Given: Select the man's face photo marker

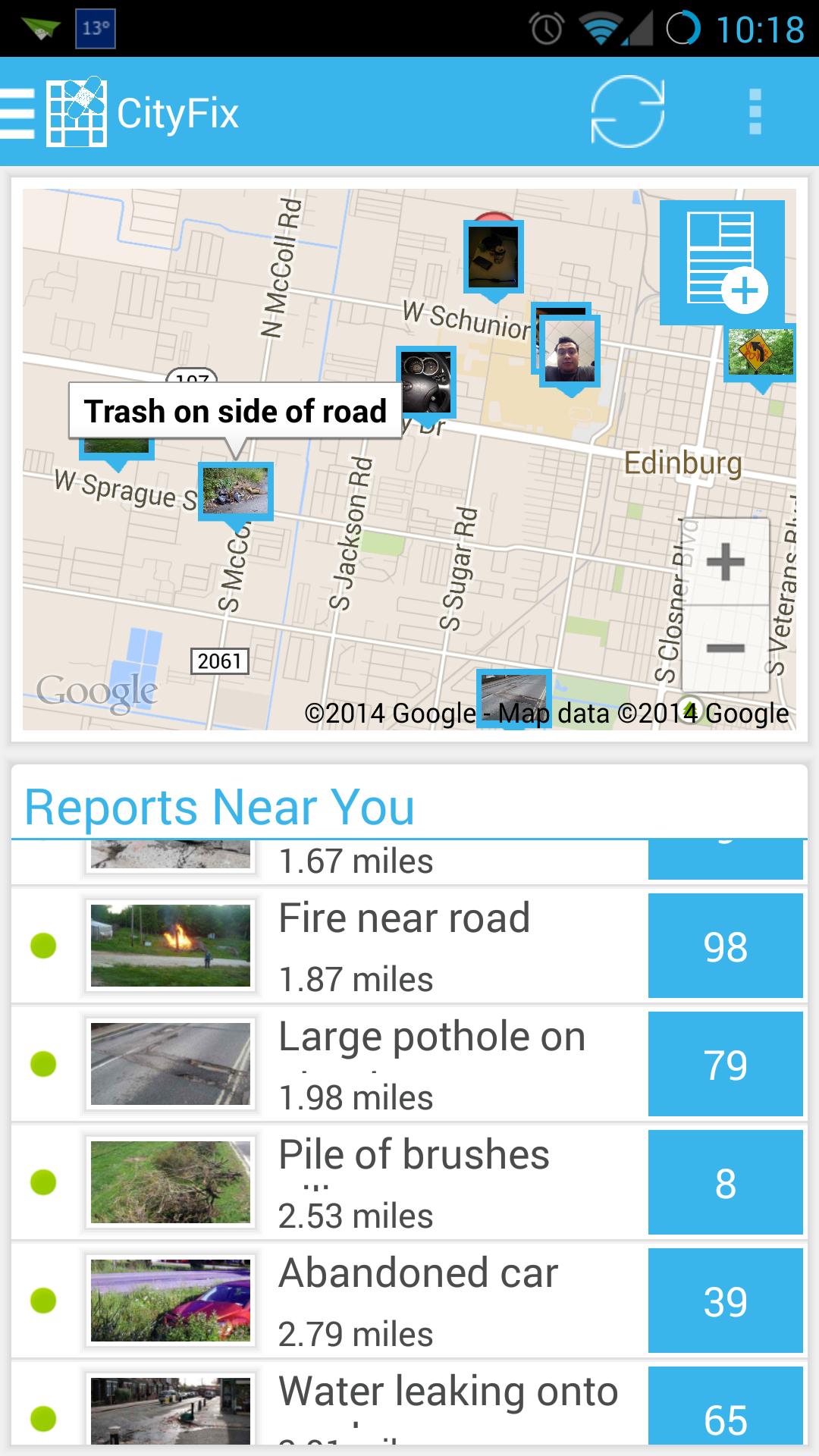Looking at the screenshot, I should point(570,351).
